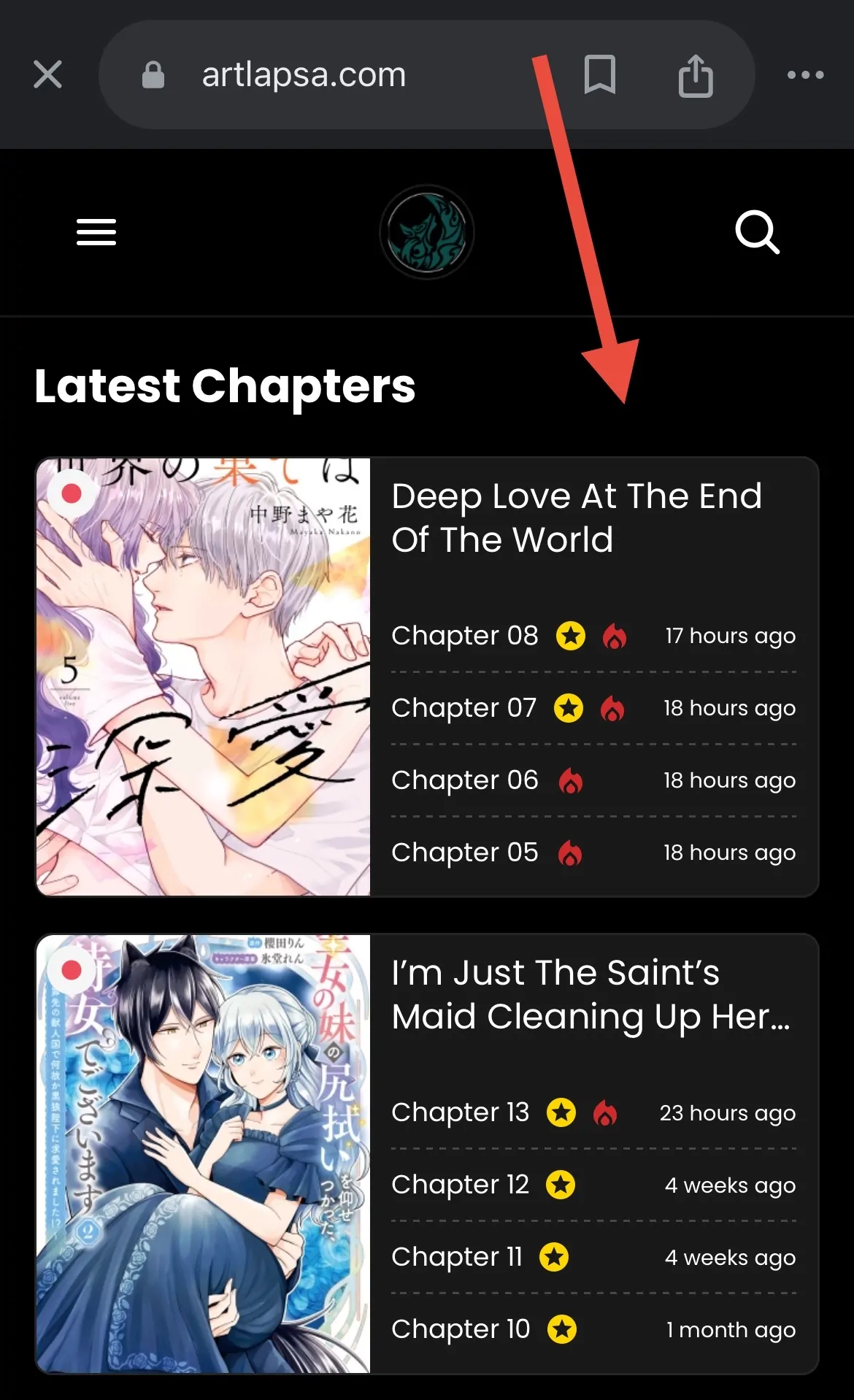Screen dimensions: 854x1400
Task: Close the browser tab
Action: (x=47, y=74)
